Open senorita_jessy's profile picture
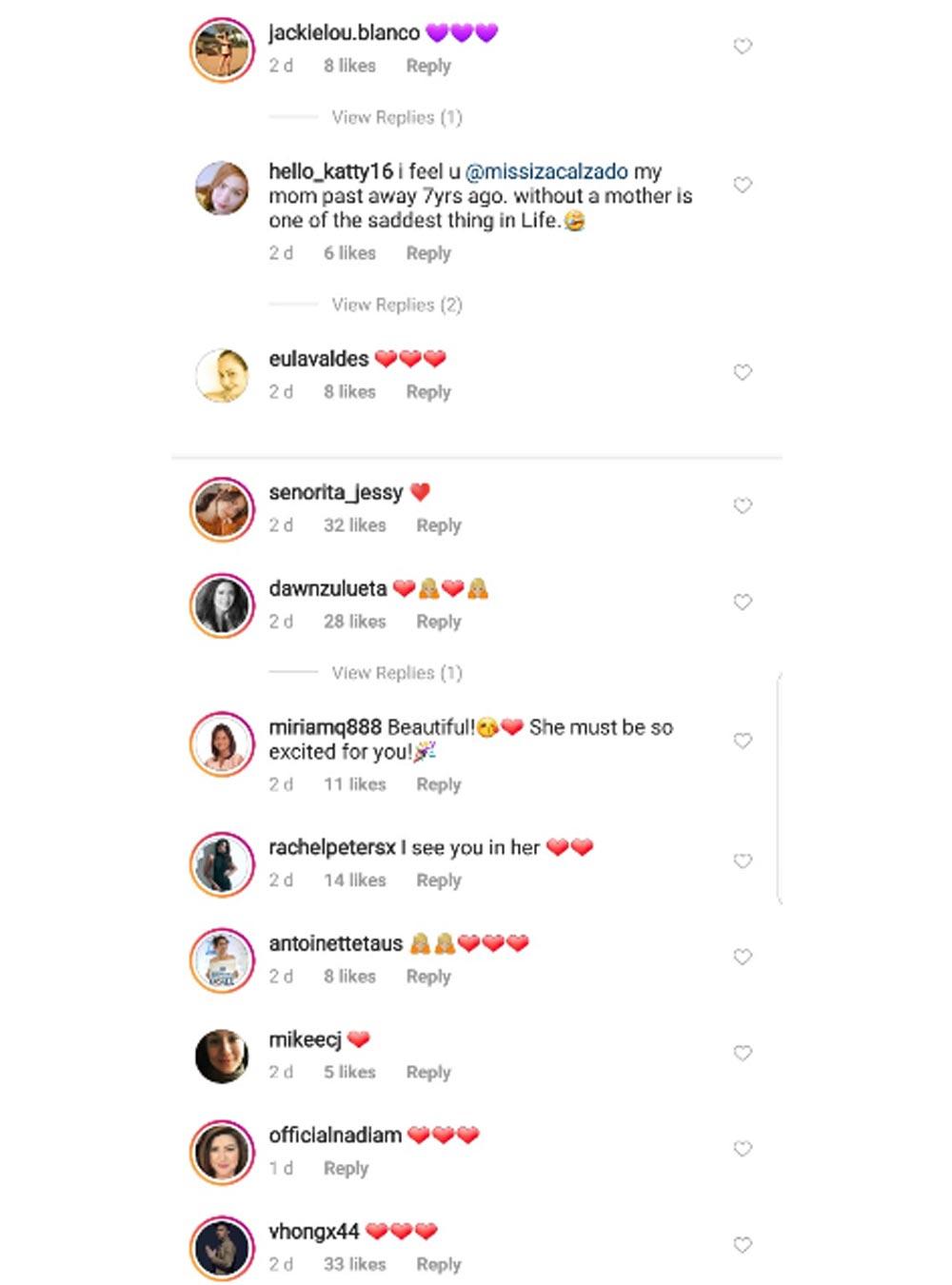Image resolution: width=952 pixels, height=1285 pixels. 222,508
